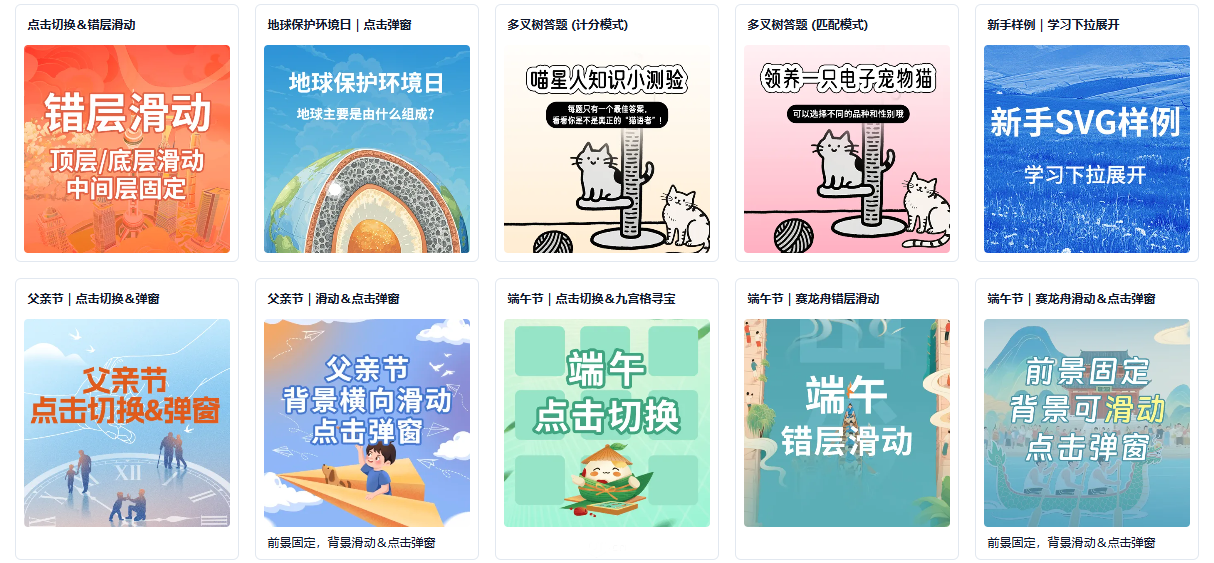Open the 点击切换＆错层滑动 template card
The image size is (1214, 563).
pyautogui.click(x=127, y=149)
